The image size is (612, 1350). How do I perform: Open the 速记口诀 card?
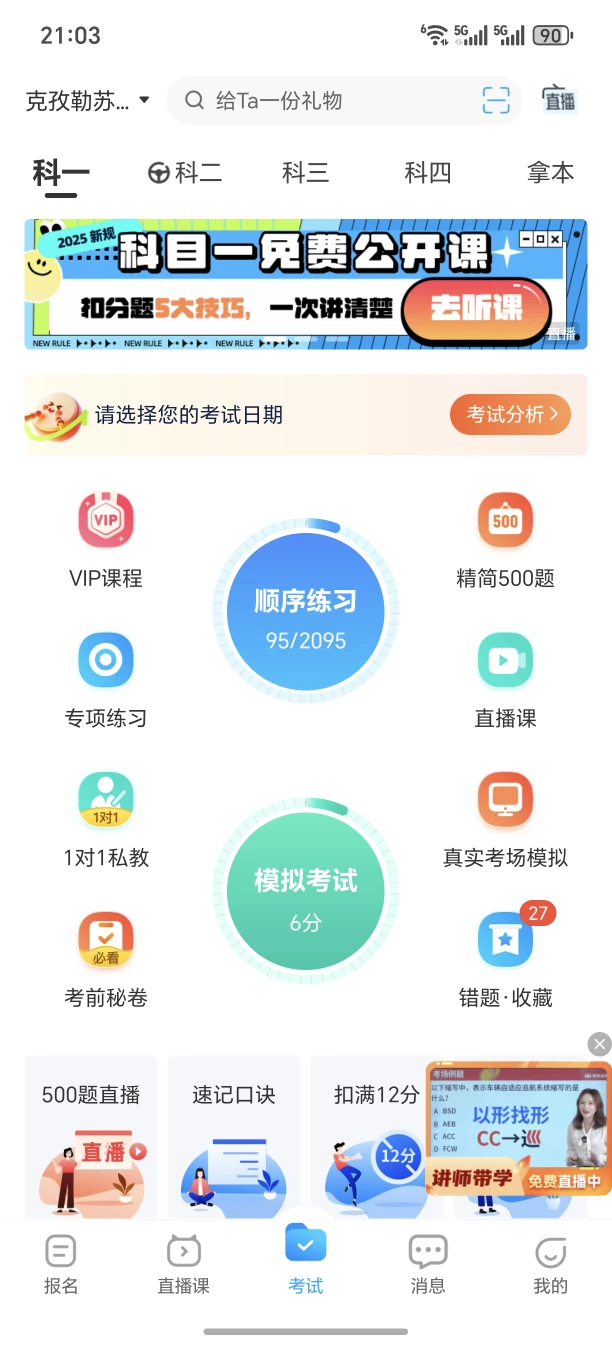point(234,1140)
